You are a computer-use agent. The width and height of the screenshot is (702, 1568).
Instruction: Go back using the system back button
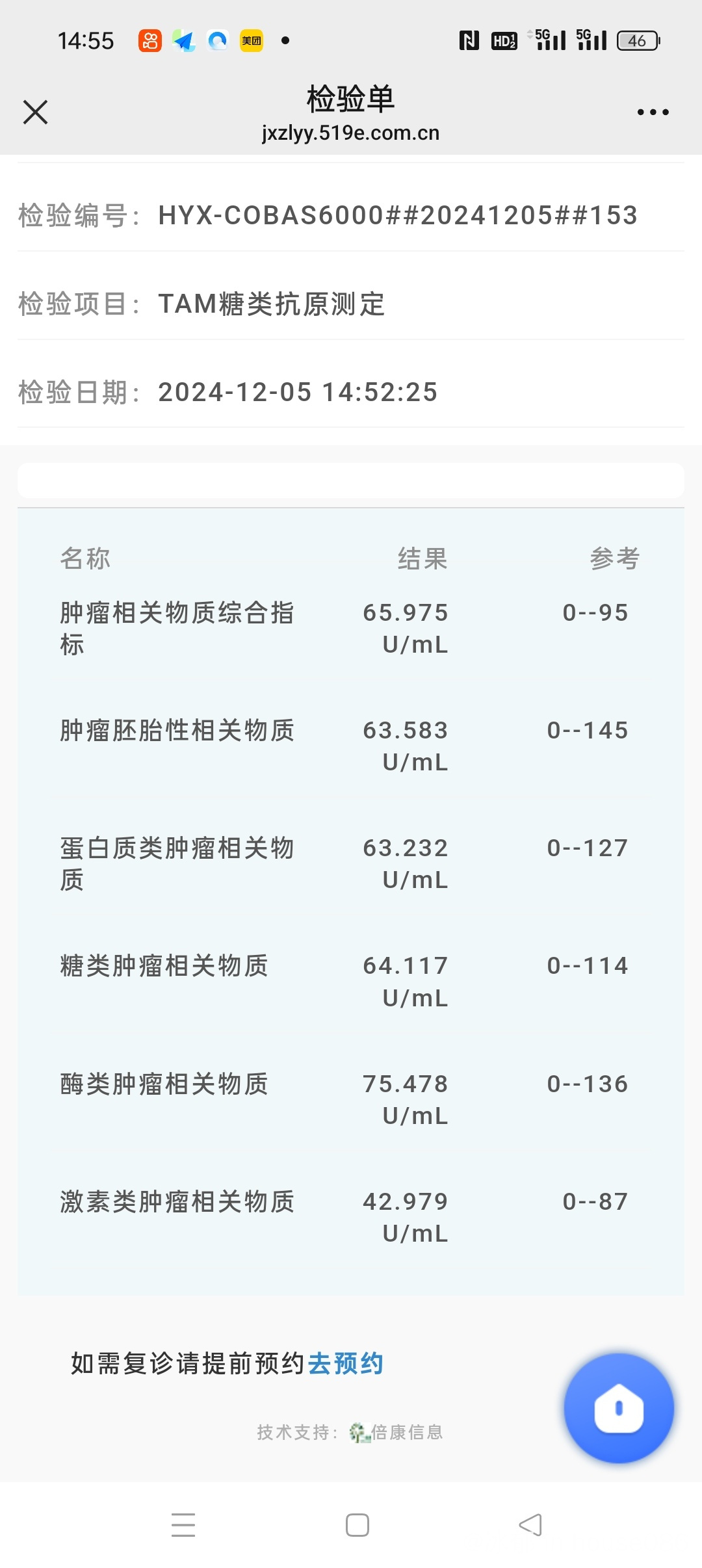(x=530, y=1524)
